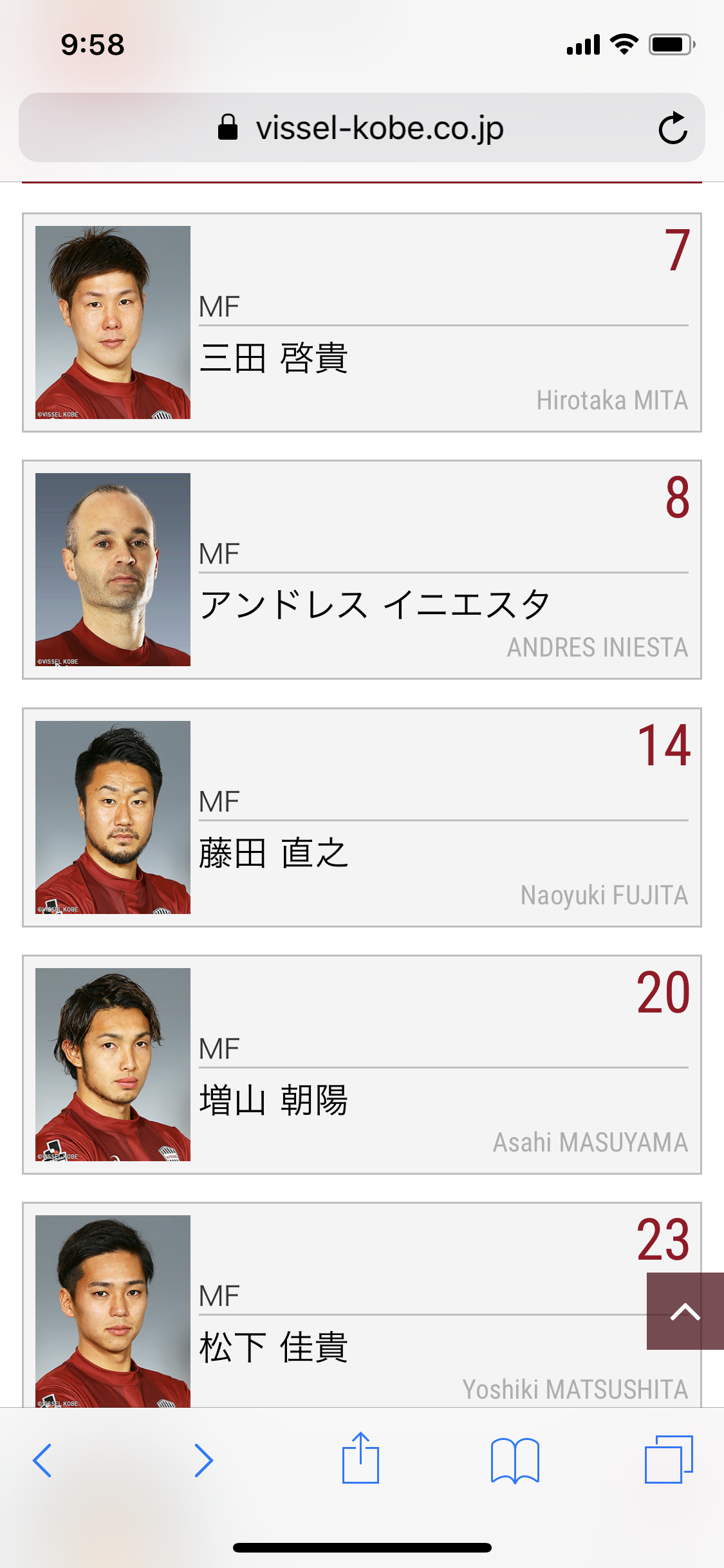The height and width of the screenshot is (1568, 724).
Task: Tap the vissel-kobe.co.jp address bar
Action: click(x=360, y=128)
